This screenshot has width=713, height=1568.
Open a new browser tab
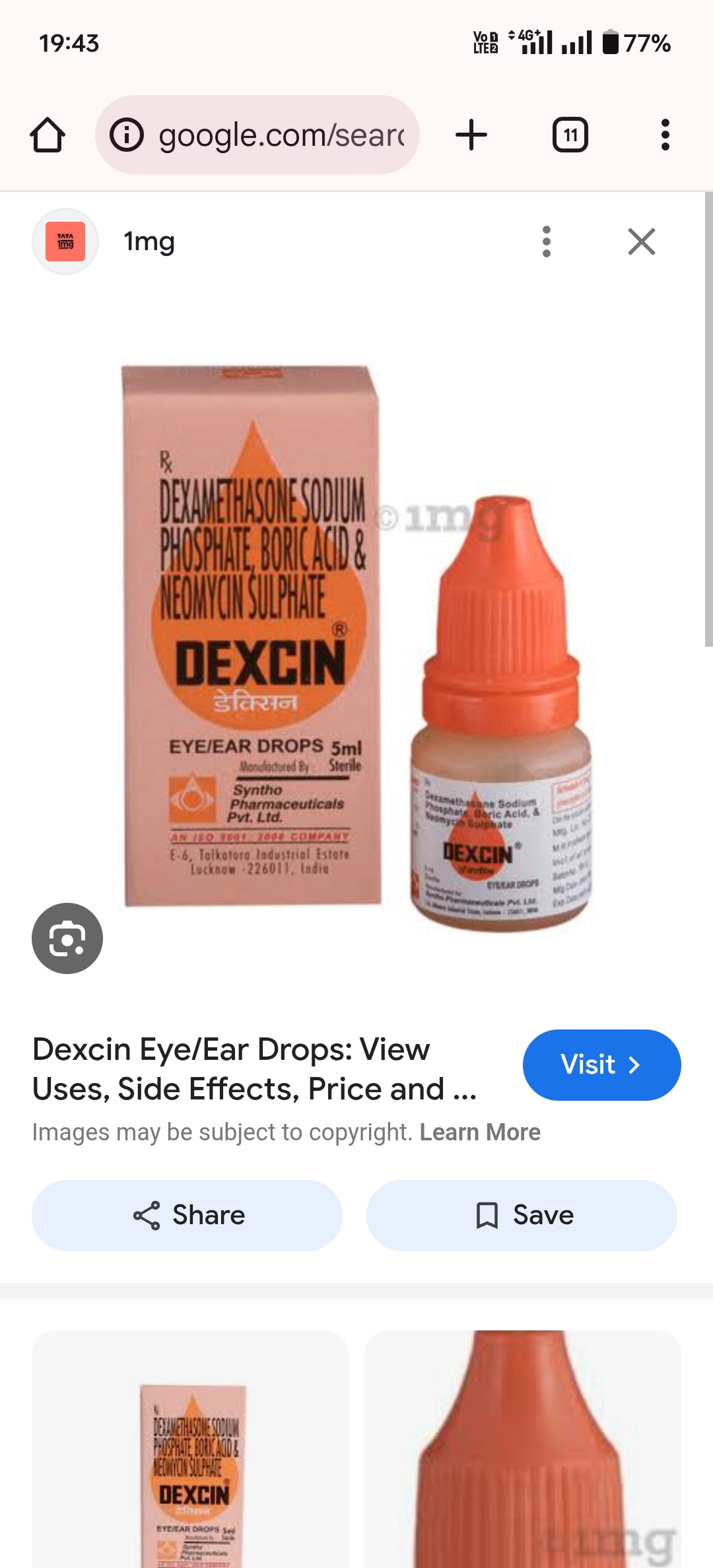tap(471, 135)
